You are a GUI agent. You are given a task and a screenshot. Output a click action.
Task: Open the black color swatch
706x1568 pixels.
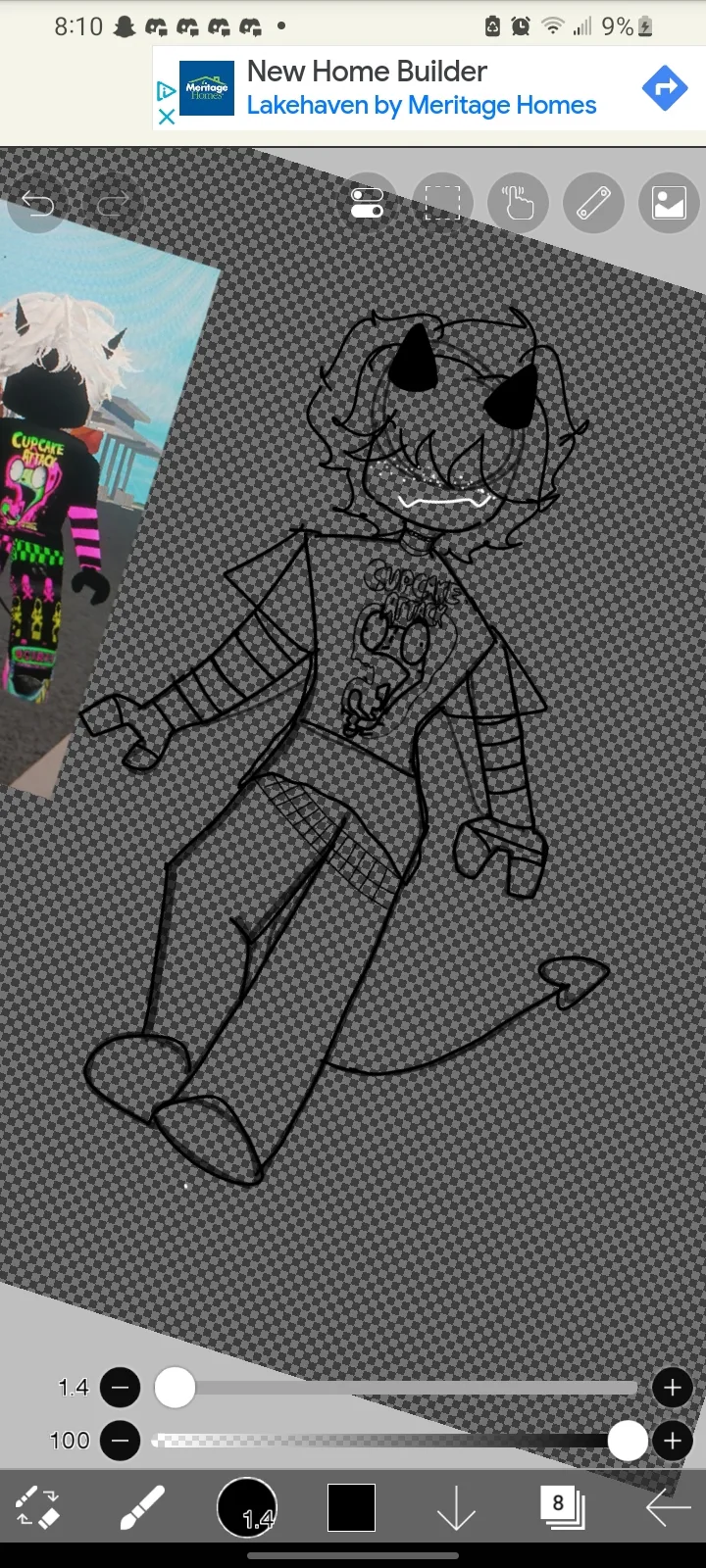352,1507
